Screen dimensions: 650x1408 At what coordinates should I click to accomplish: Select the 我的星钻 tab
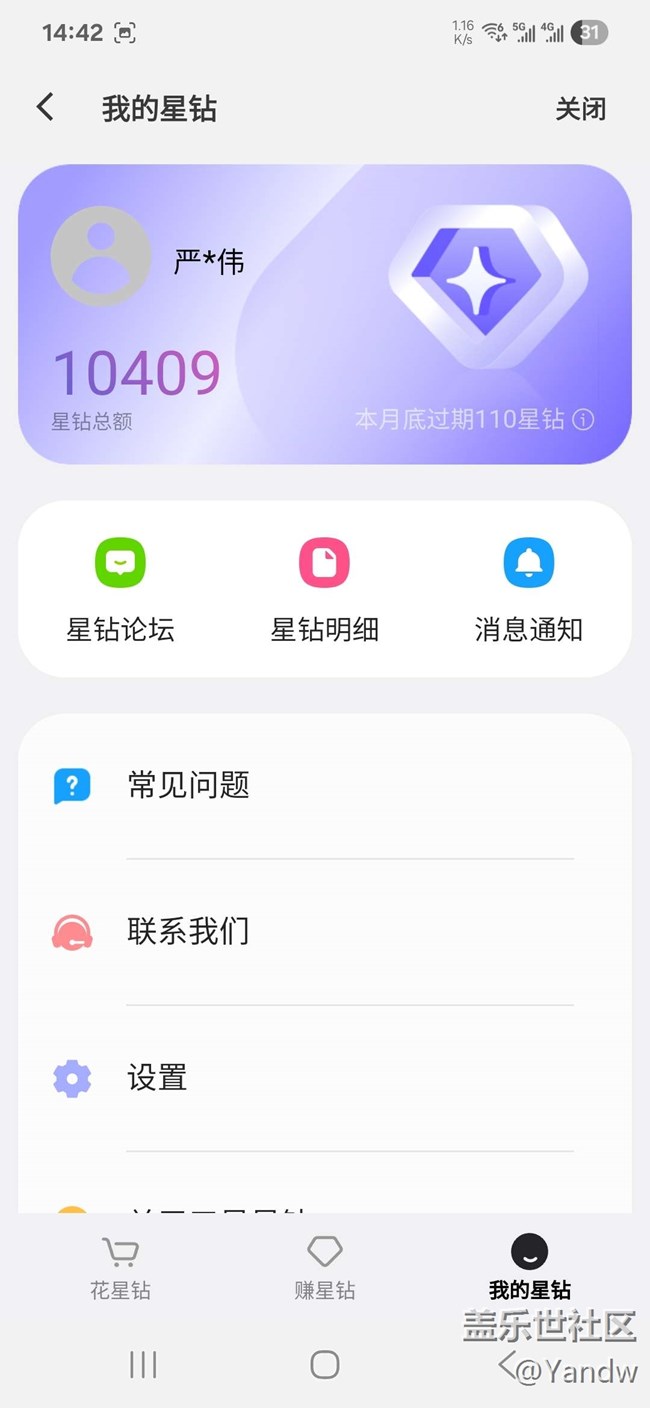coord(529,1268)
